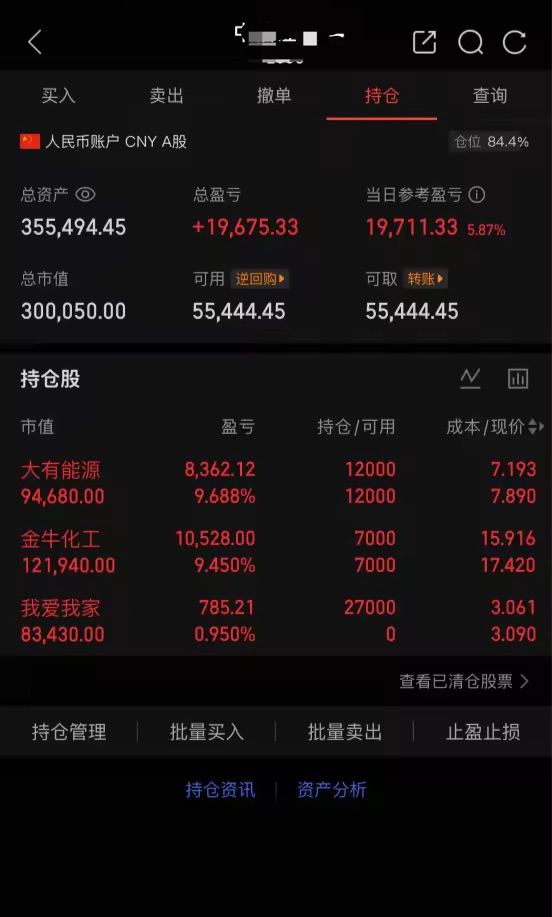
Task: Refresh account data with the reload icon
Action: (x=515, y=42)
